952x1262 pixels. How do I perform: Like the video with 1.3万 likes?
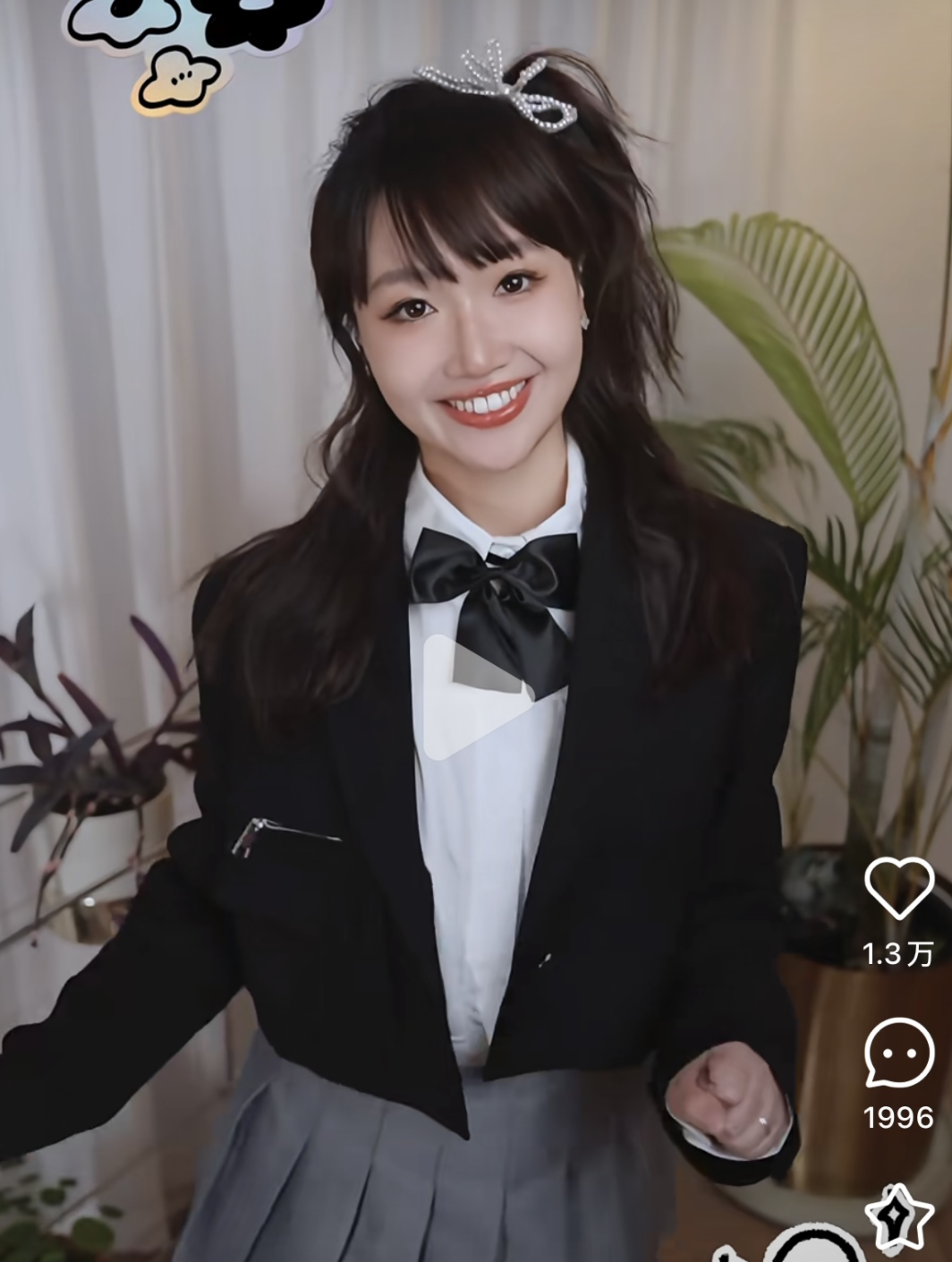pos(898,888)
